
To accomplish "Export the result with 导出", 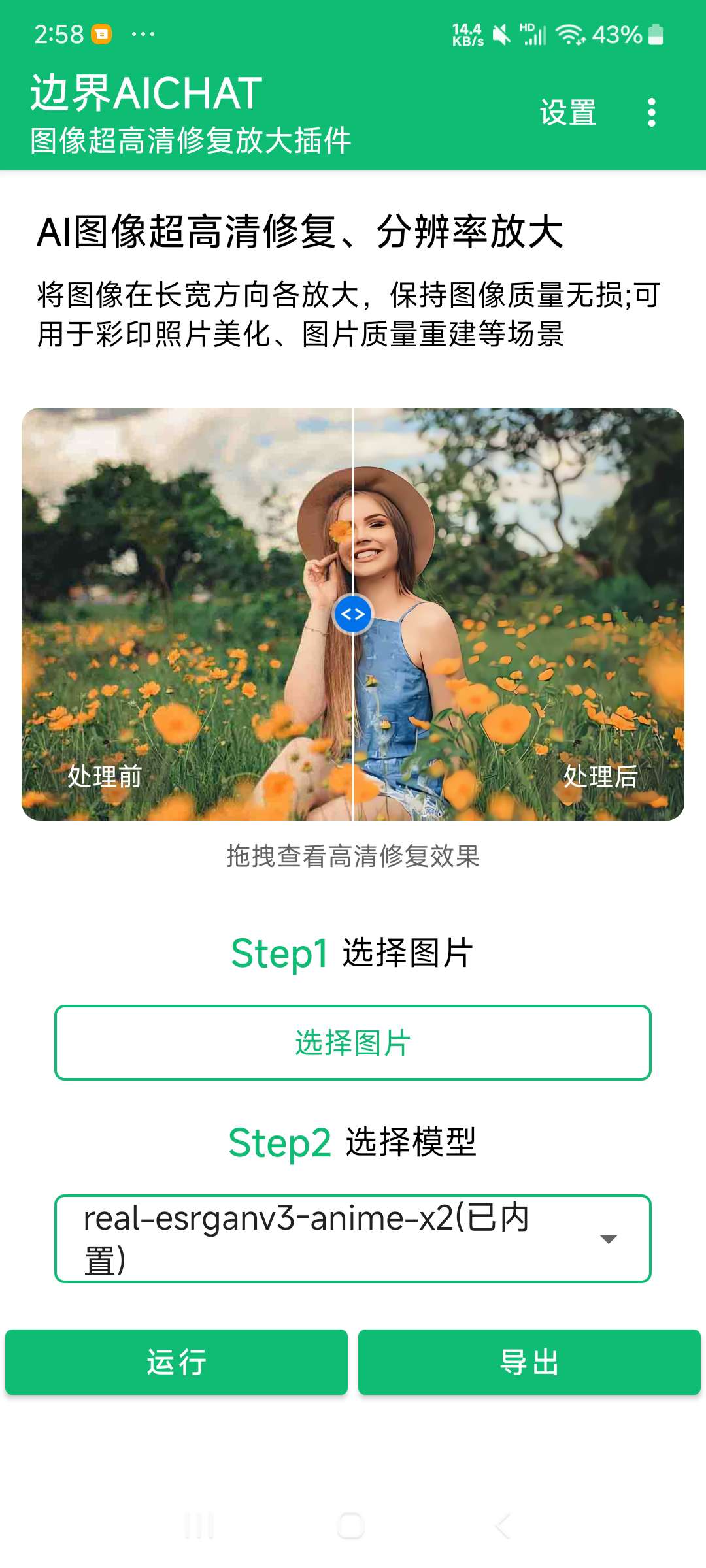I will point(529,1362).
